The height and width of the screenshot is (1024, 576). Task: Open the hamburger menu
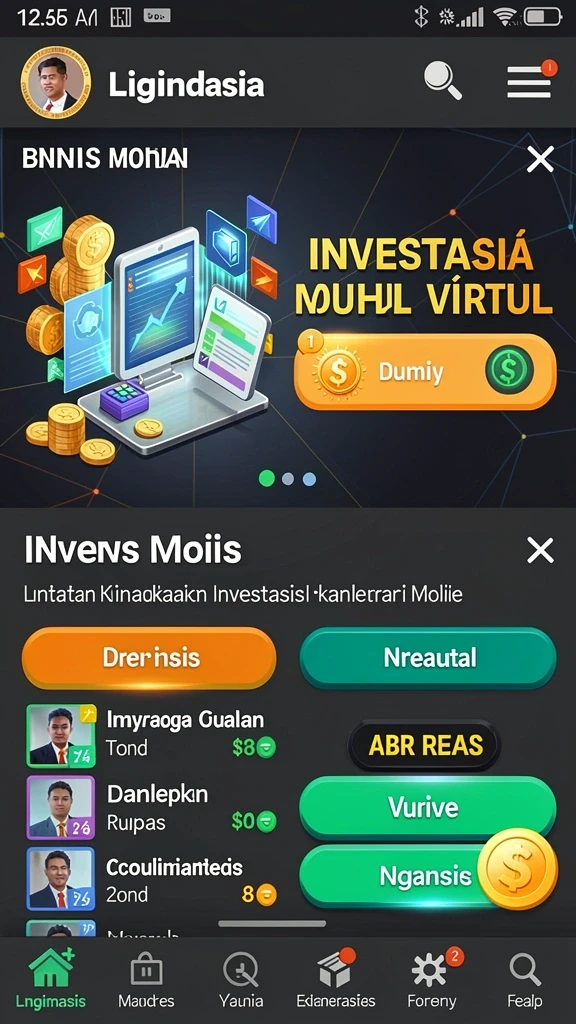click(530, 82)
